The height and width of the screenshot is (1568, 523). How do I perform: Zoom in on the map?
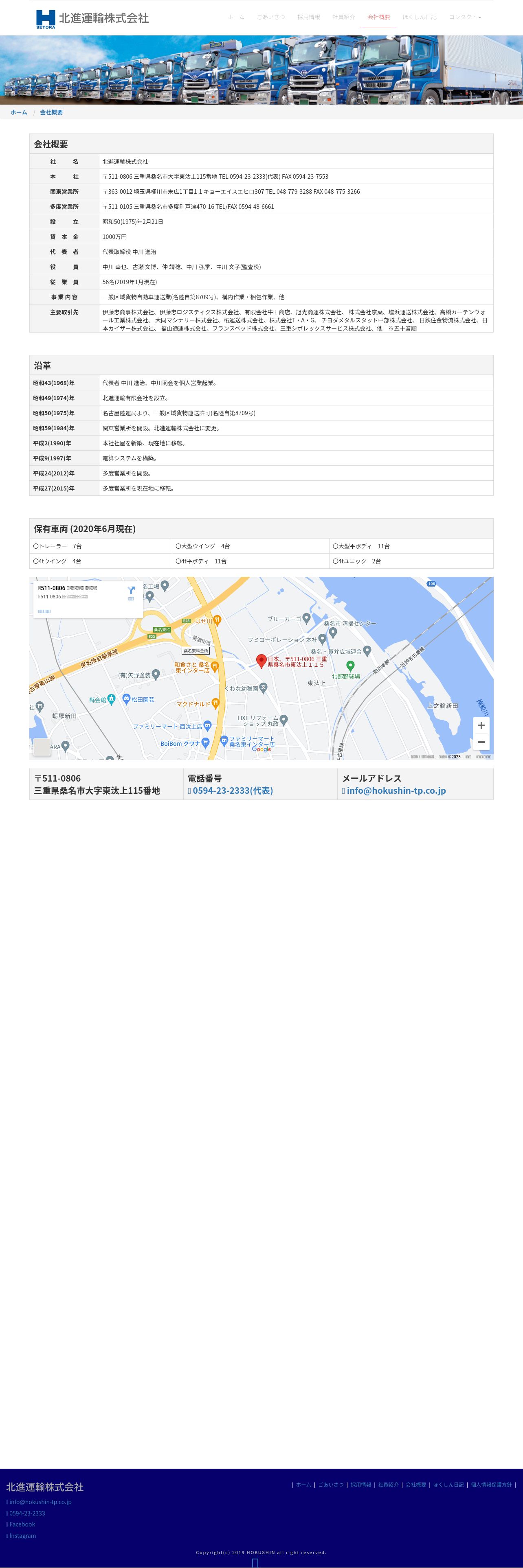click(481, 725)
